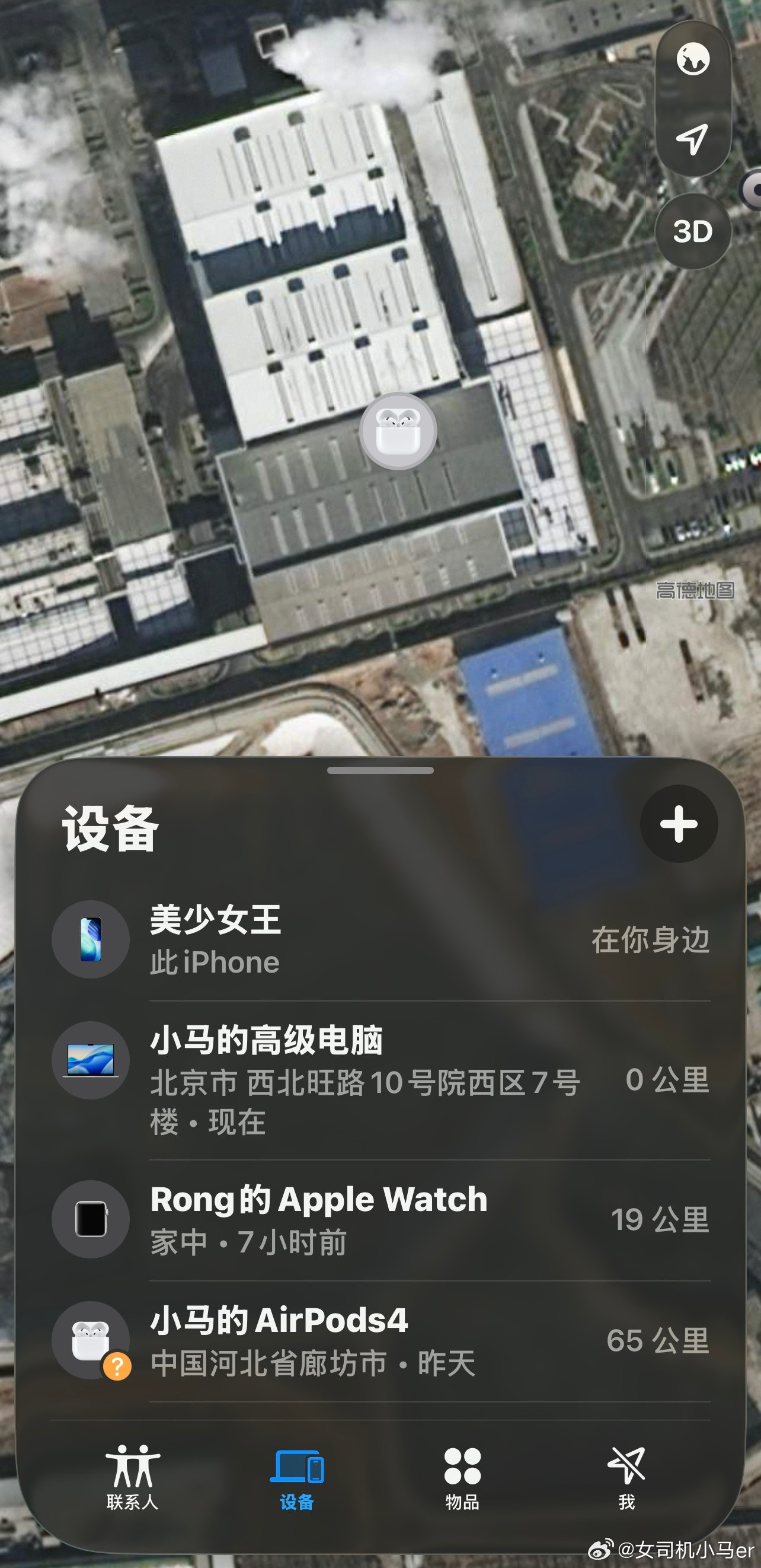Tap the AirPods marker on the map
This screenshot has width=761, height=1568.
pyautogui.click(x=398, y=431)
